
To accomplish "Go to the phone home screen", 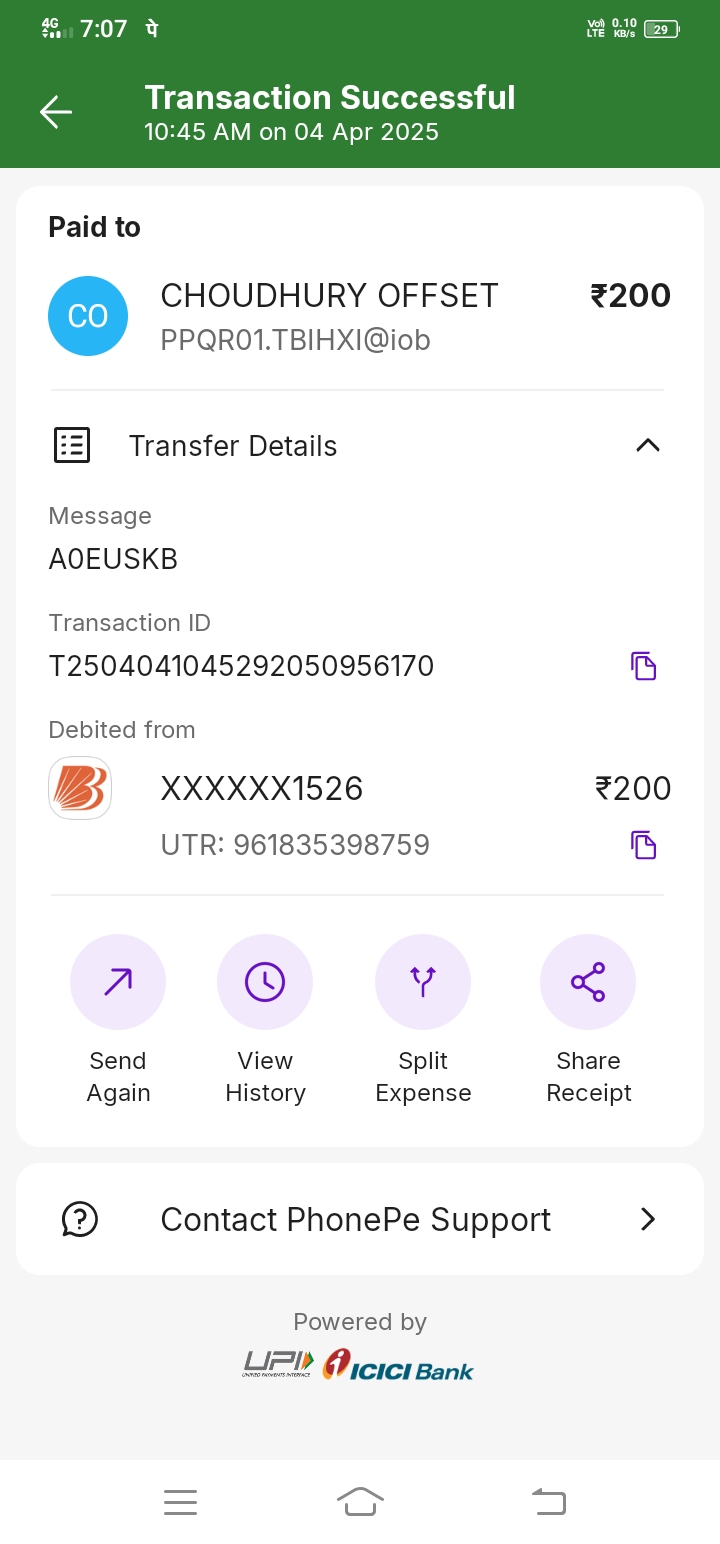I will pos(360,1502).
